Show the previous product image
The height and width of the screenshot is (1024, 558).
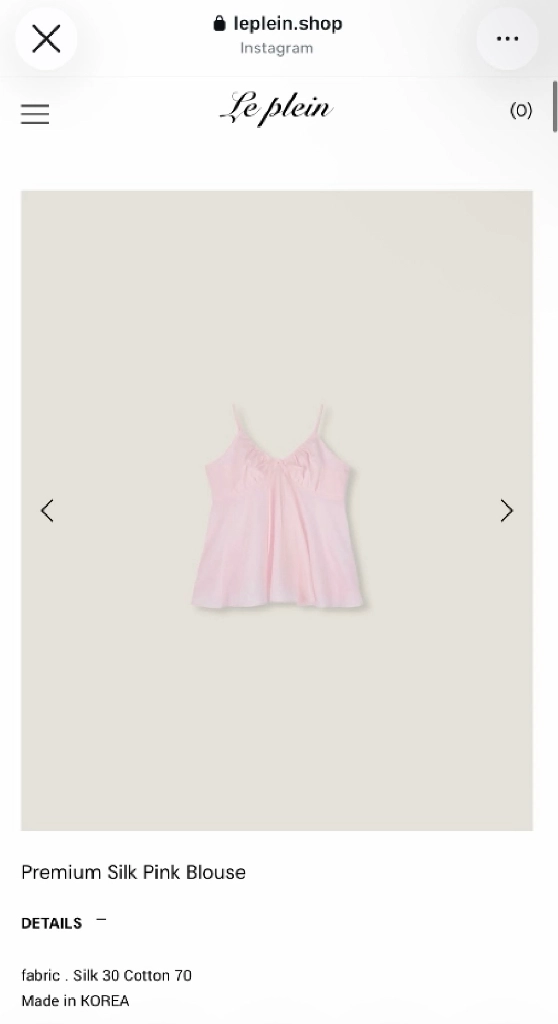[47, 510]
